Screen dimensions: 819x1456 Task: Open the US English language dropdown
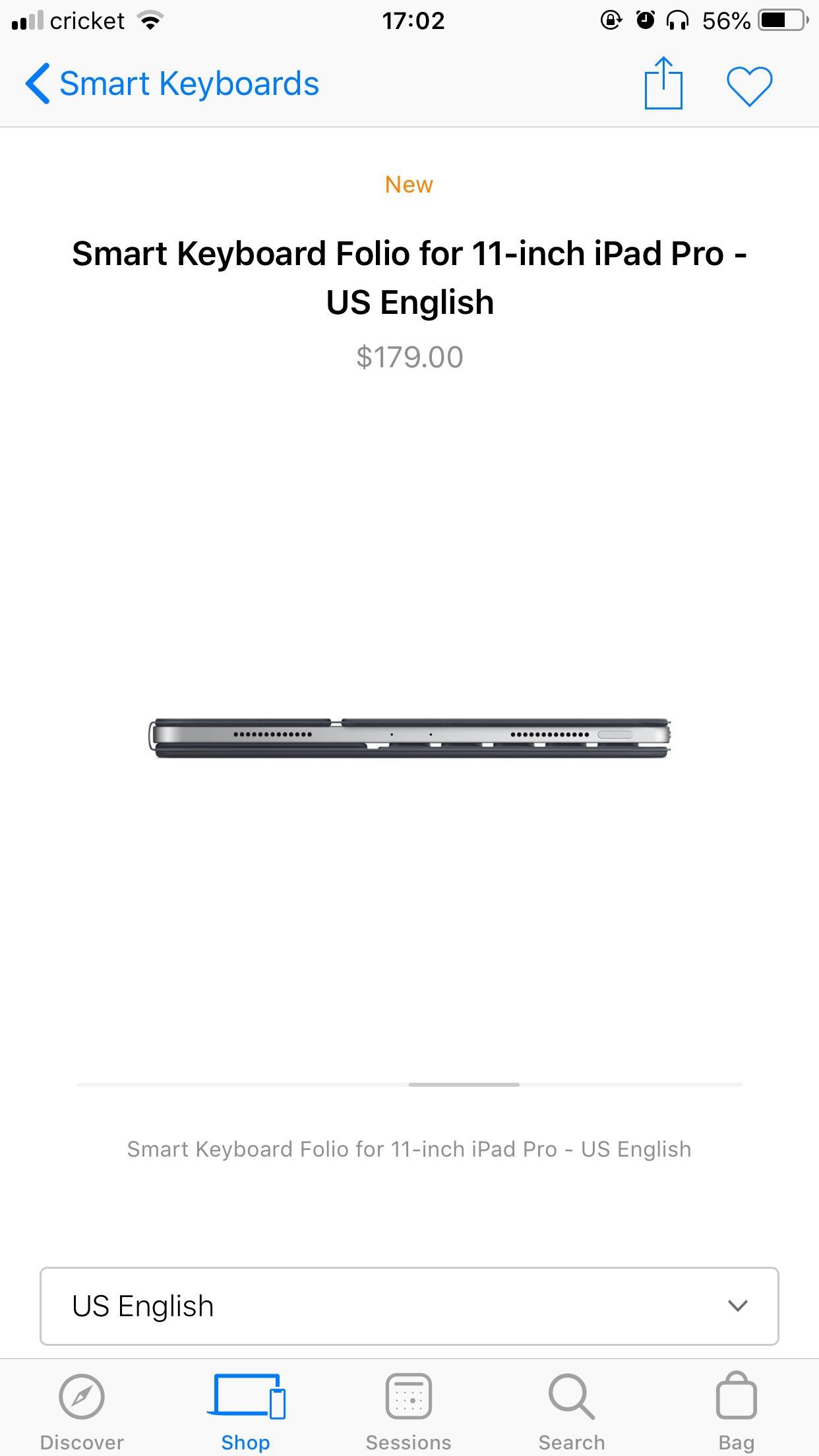409,1306
